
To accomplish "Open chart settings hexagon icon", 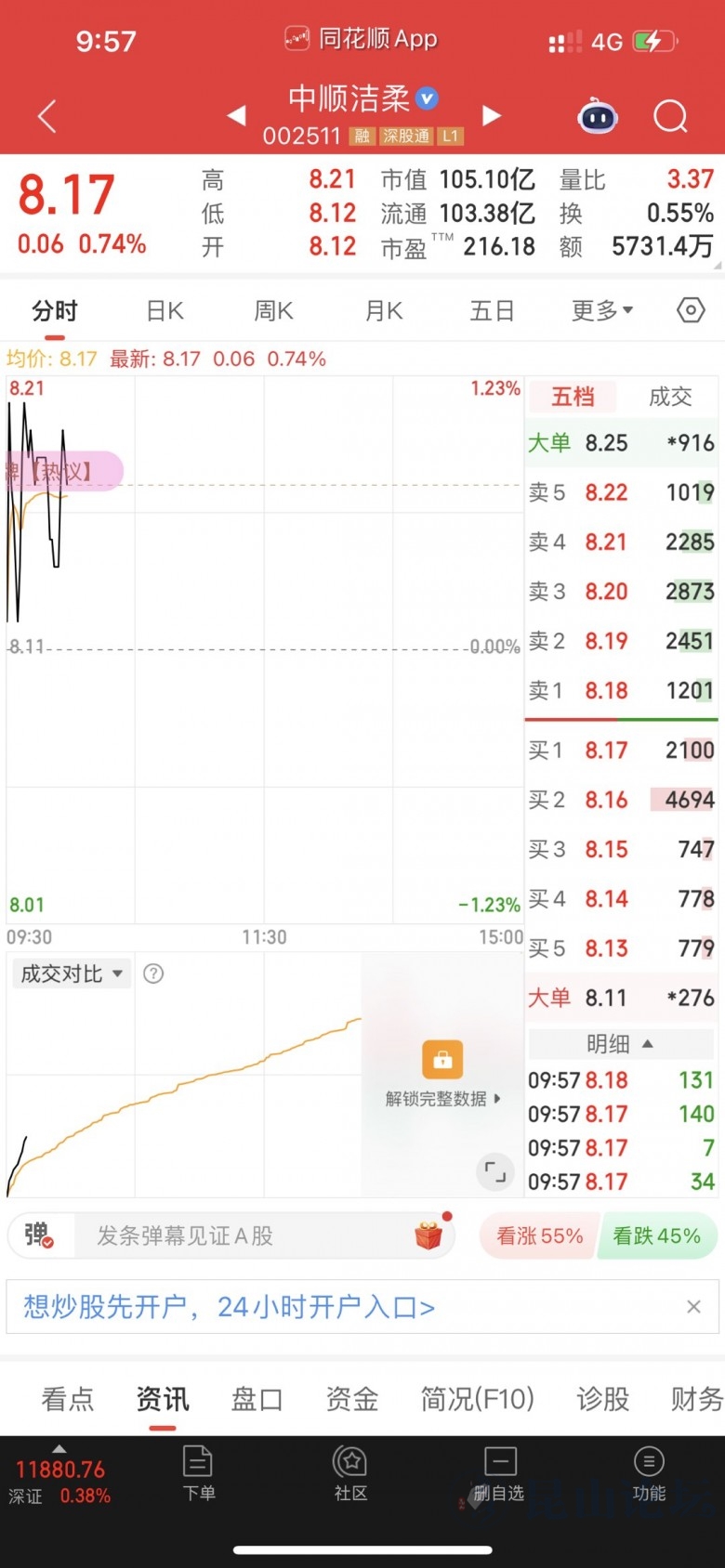I will coord(691,310).
